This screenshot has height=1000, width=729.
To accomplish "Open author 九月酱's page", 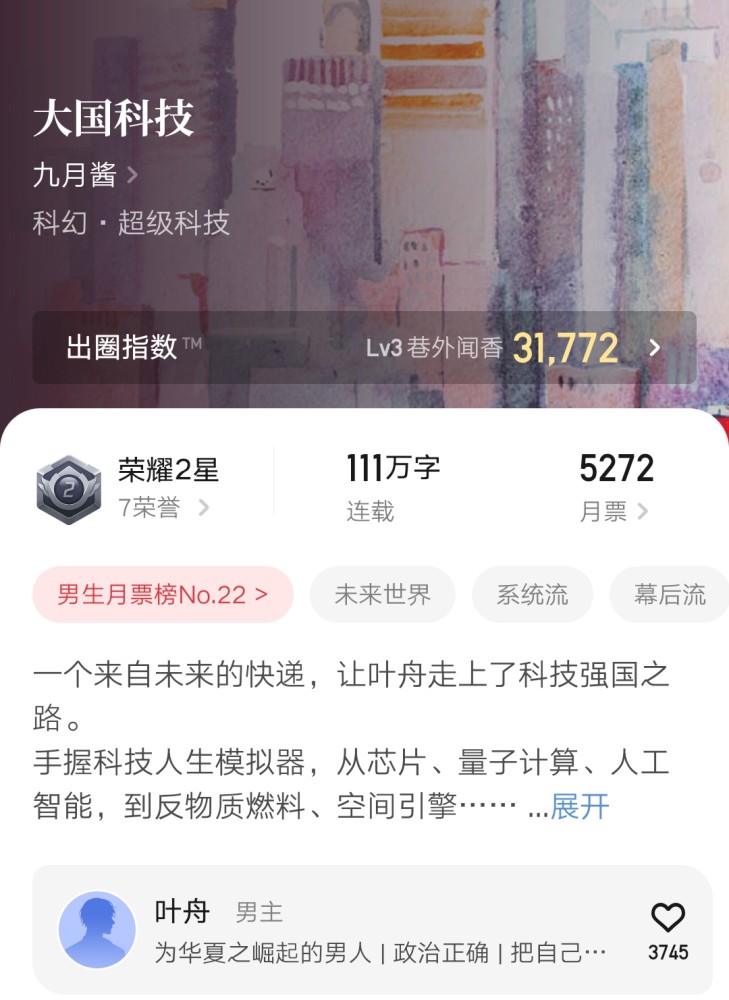I will coord(85,176).
